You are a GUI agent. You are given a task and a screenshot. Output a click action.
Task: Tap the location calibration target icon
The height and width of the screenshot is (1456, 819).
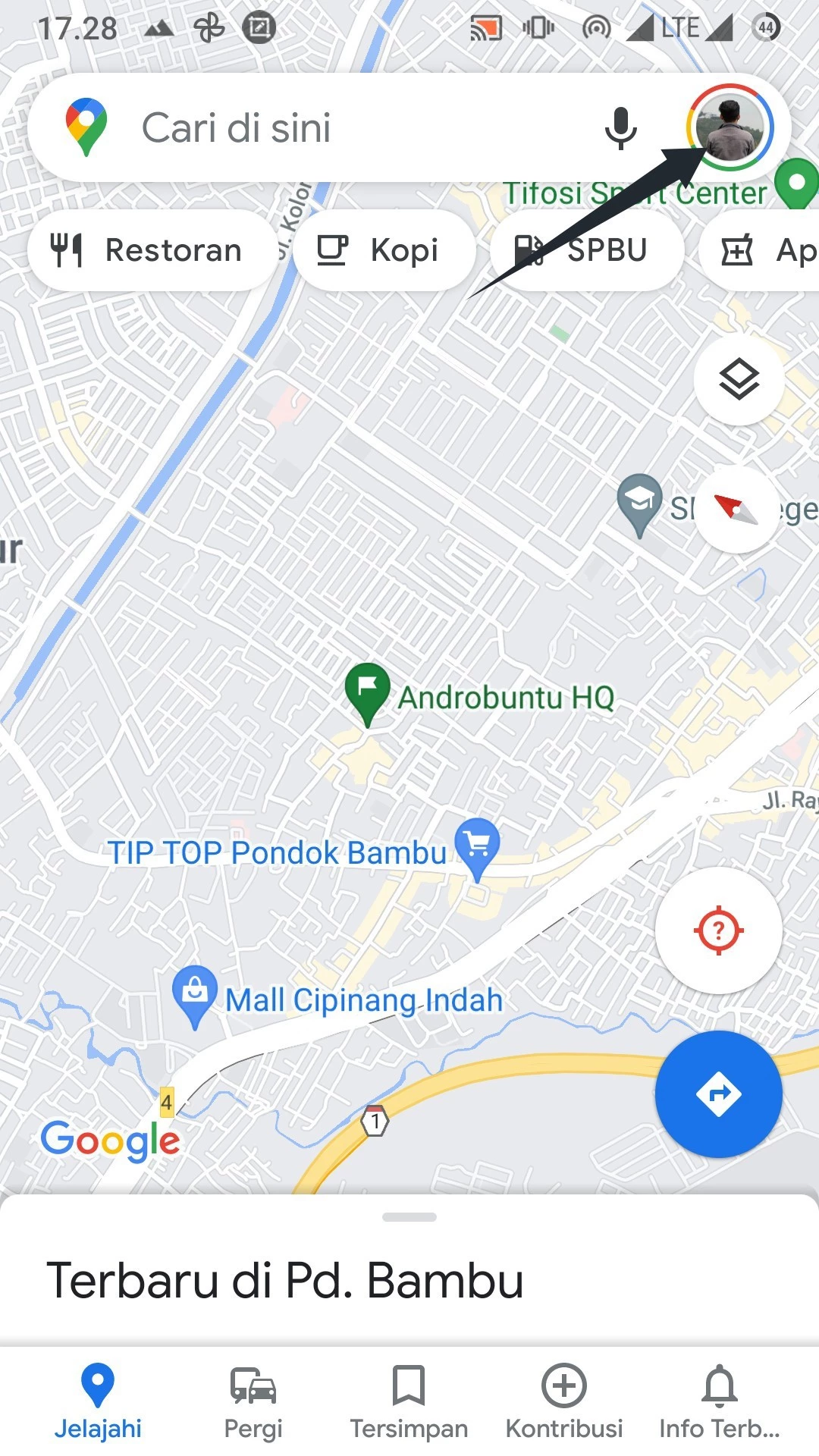[x=717, y=929]
